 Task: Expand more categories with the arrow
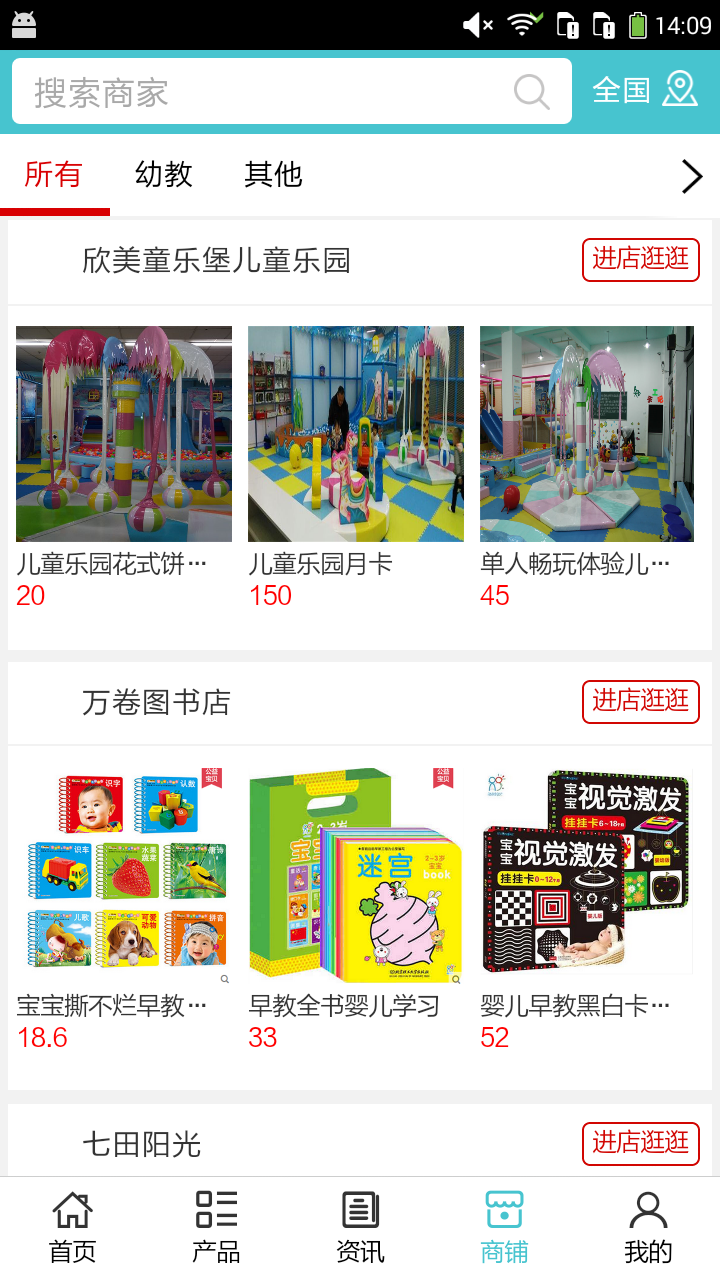(691, 176)
